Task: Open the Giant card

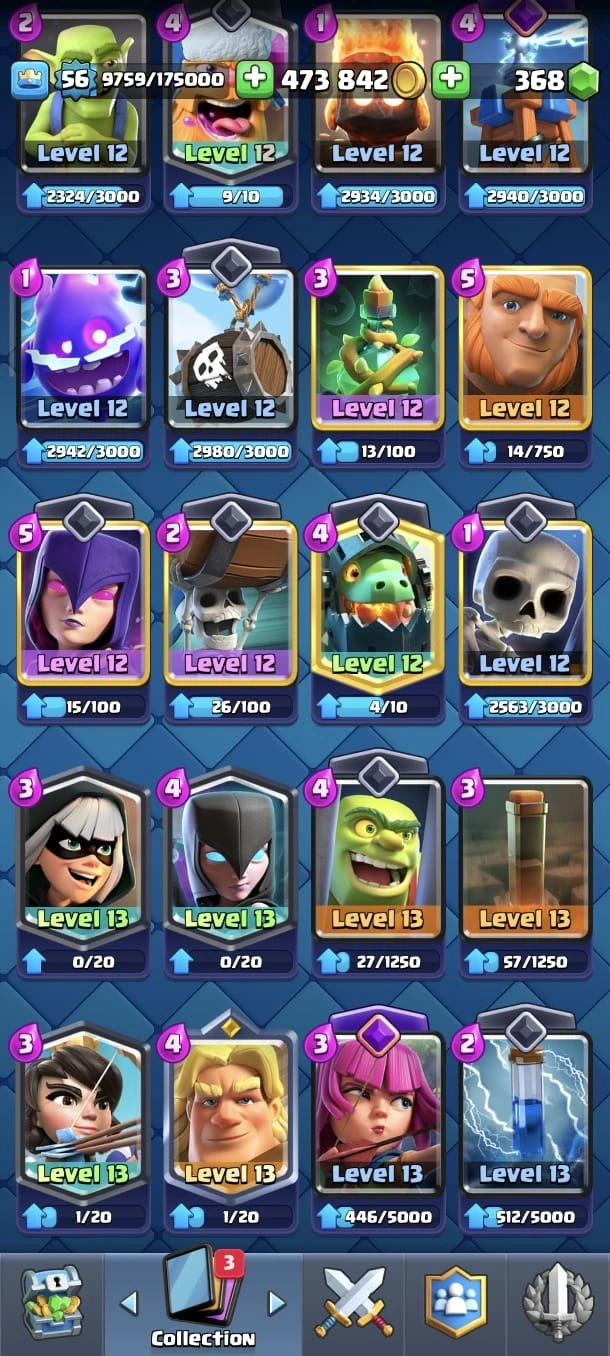Action: (x=524, y=350)
